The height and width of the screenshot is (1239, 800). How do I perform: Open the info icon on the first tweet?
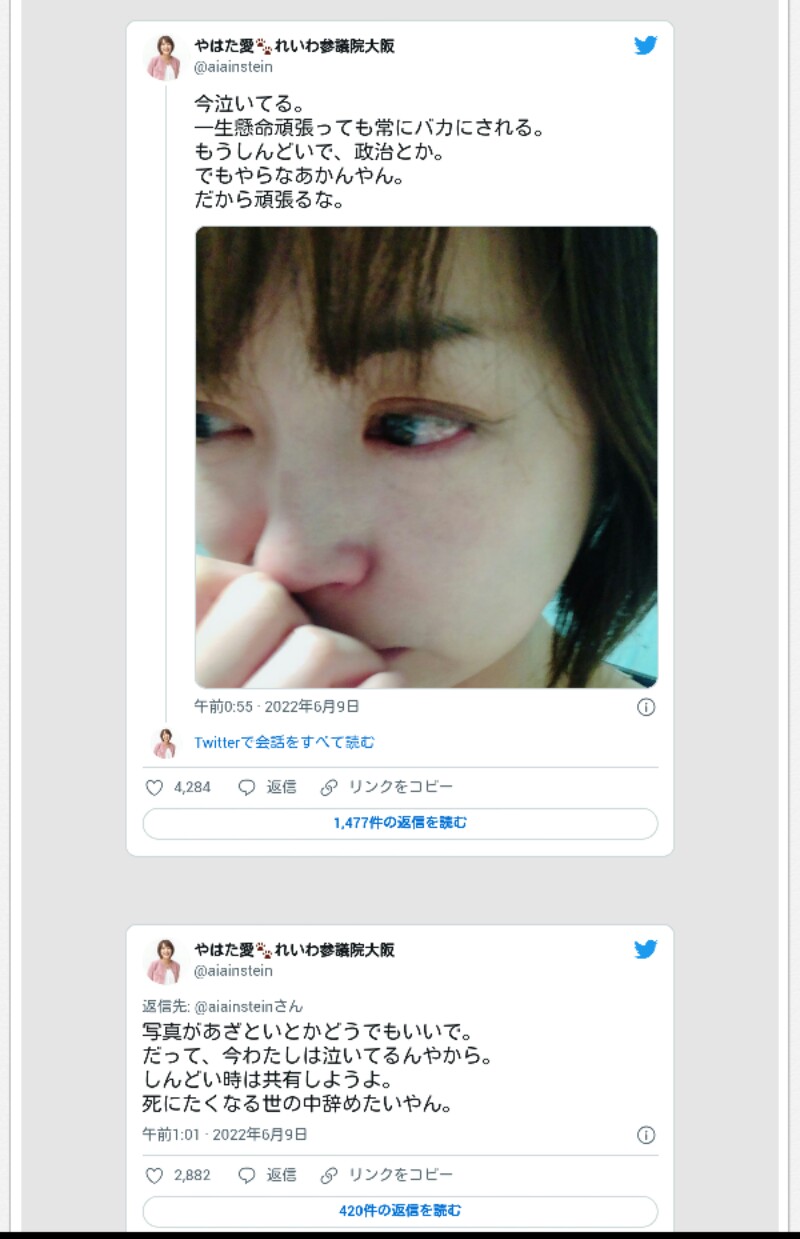point(648,707)
